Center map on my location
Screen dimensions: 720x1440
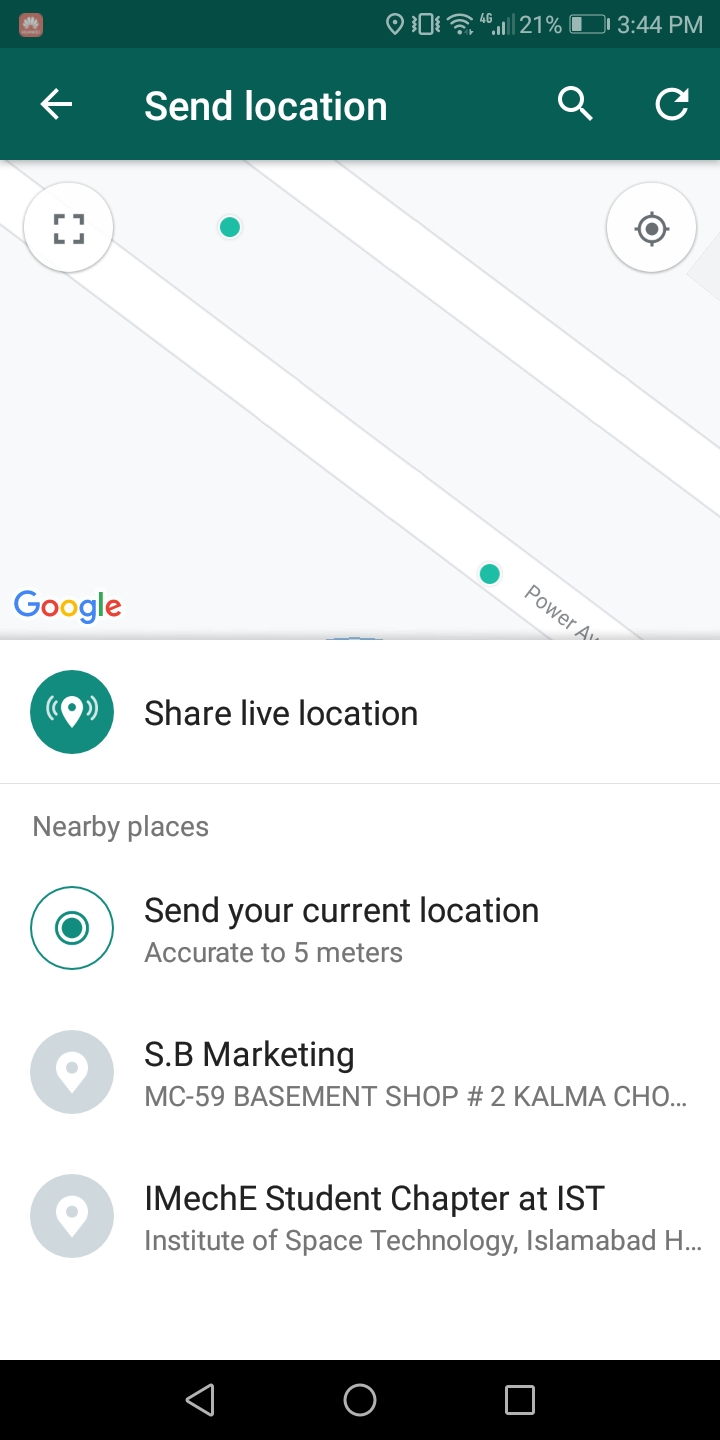(651, 229)
